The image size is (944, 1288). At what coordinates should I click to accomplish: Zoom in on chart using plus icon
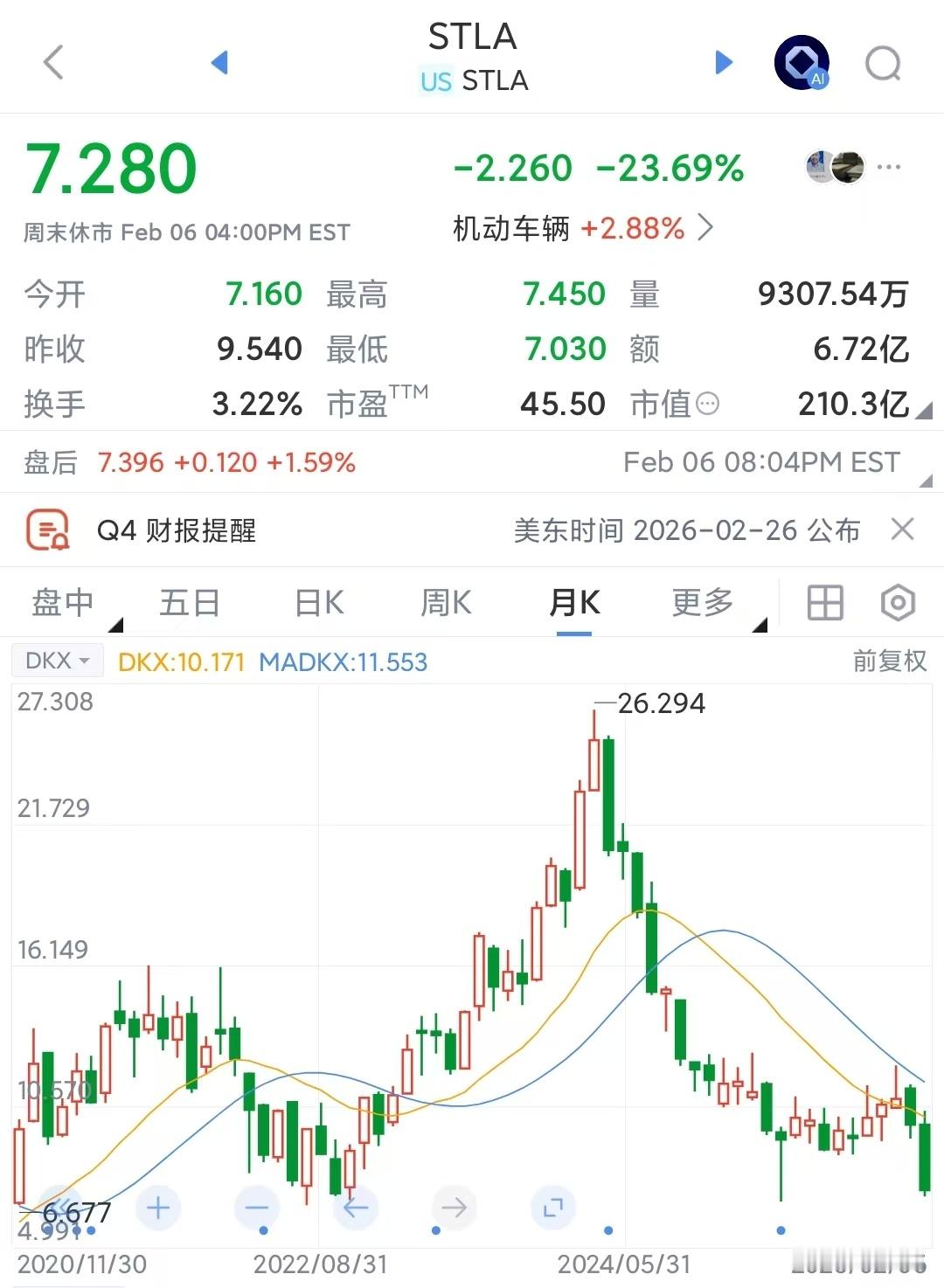[x=158, y=1207]
